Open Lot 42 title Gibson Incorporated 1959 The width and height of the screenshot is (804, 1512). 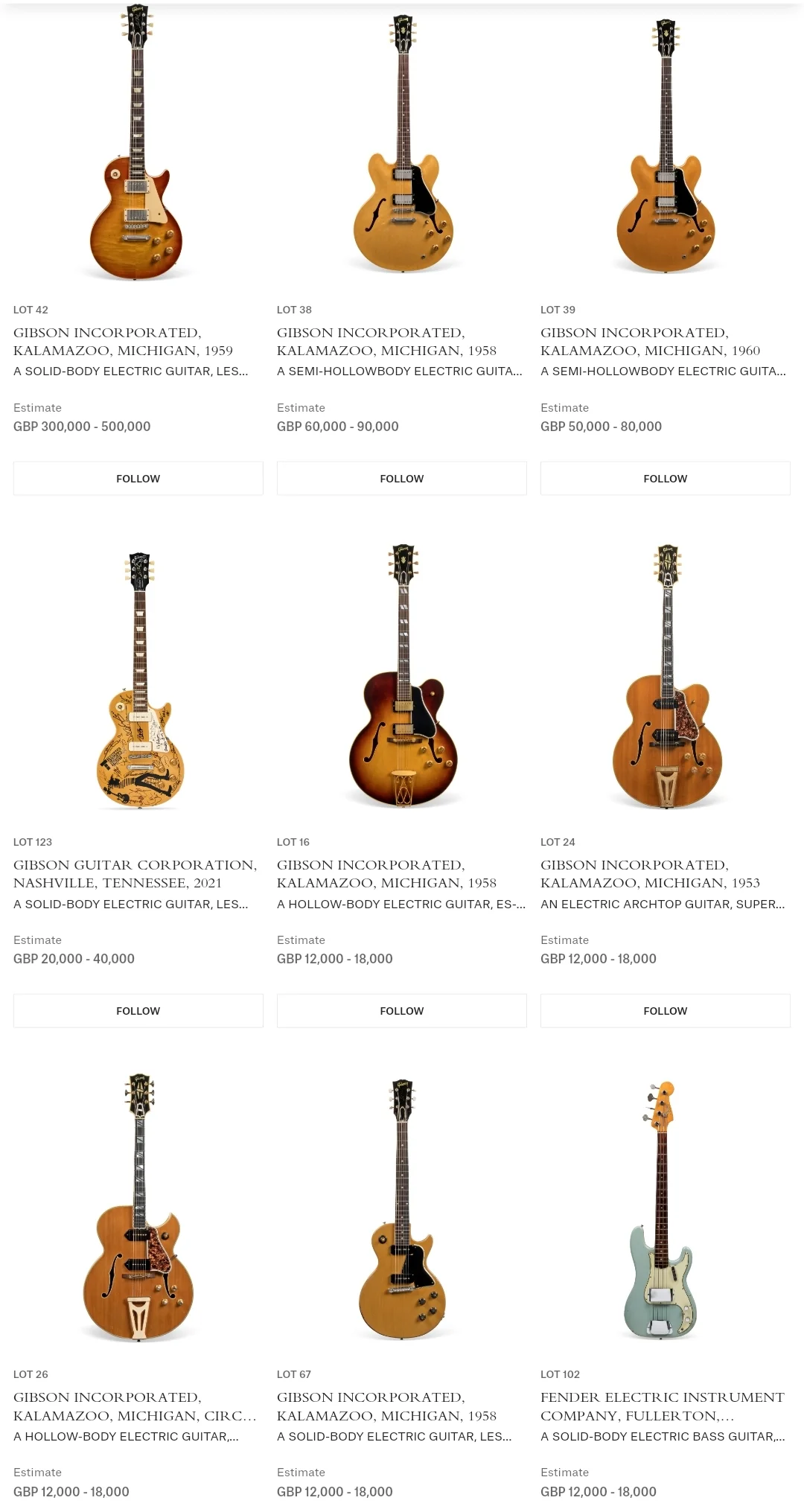(x=123, y=342)
